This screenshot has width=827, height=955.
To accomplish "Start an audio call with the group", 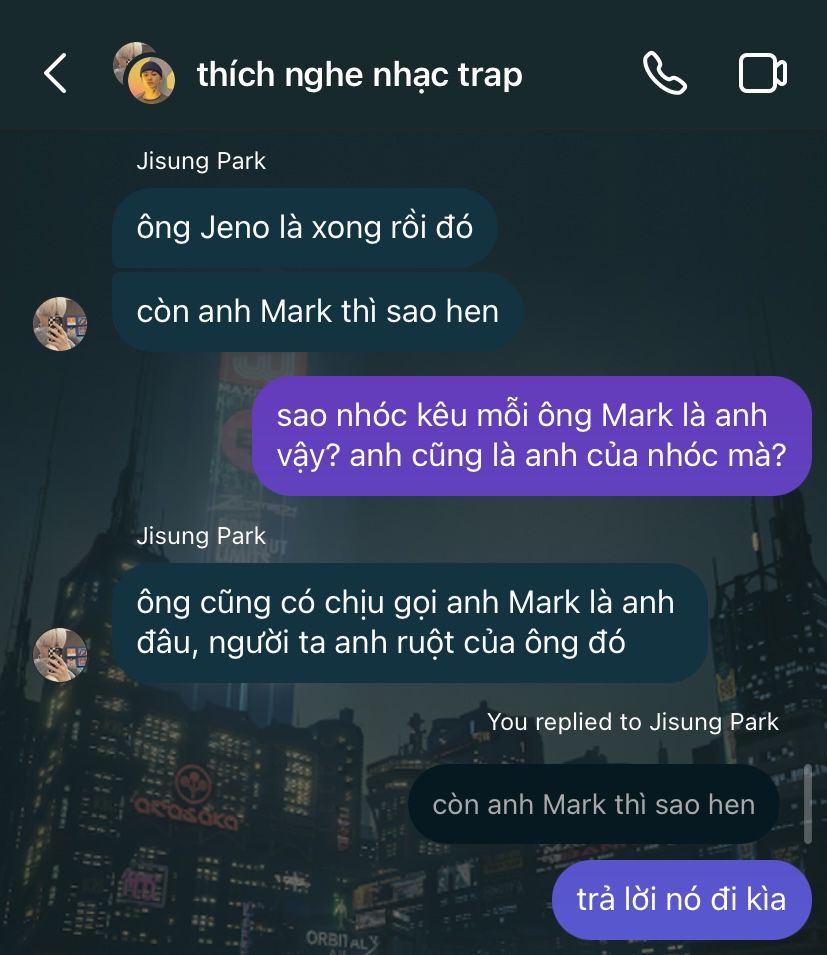I will point(664,74).
